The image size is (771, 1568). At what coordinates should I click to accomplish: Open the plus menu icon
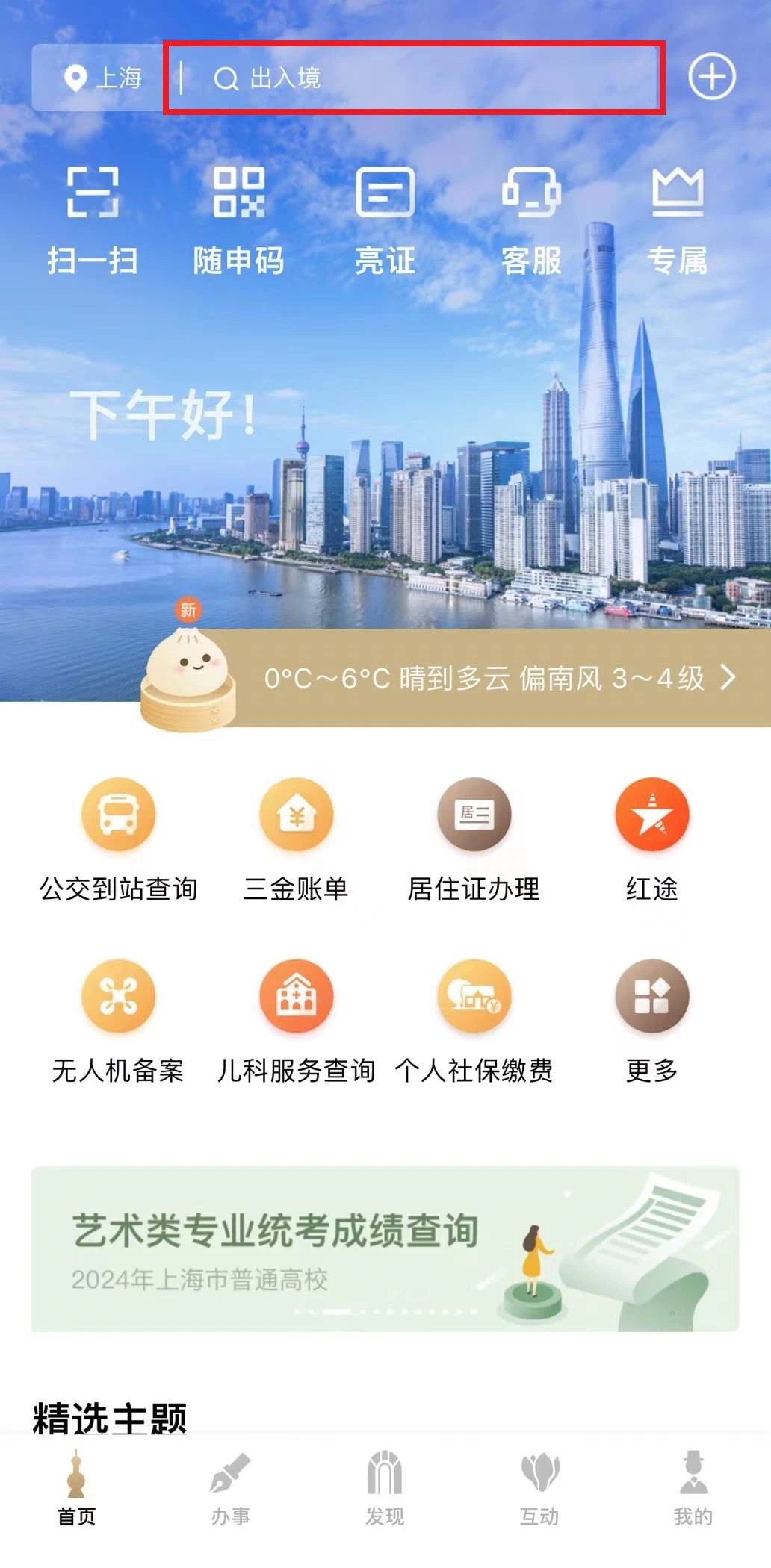pyautogui.click(x=711, y=77)
